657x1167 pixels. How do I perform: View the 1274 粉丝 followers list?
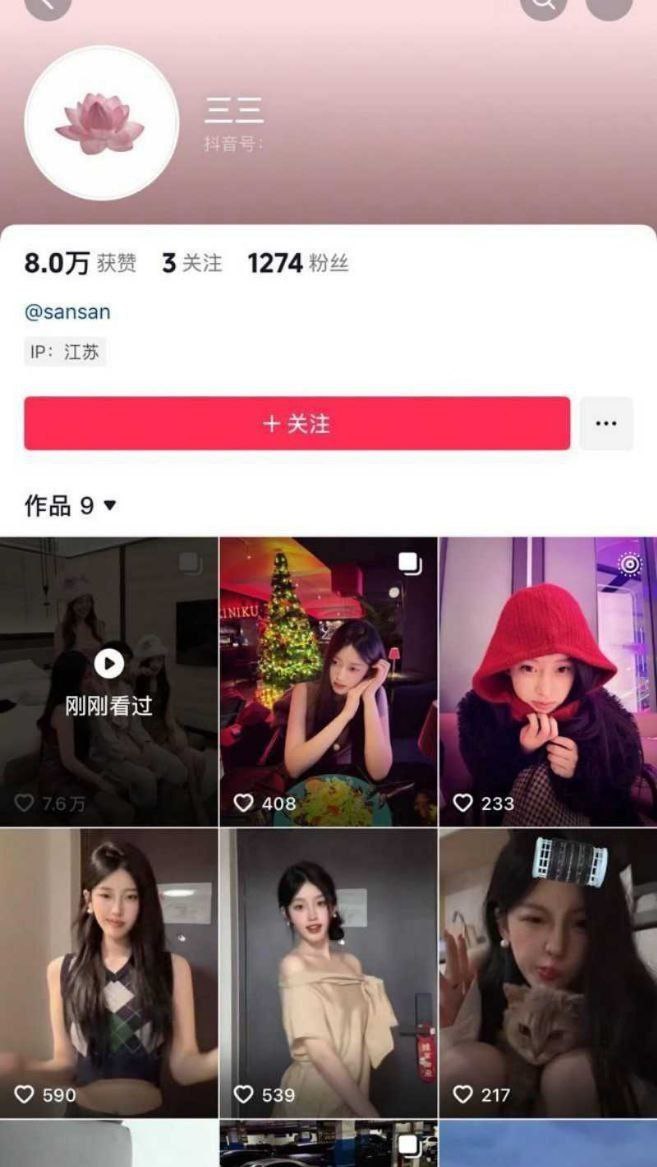tap(297, 264)
